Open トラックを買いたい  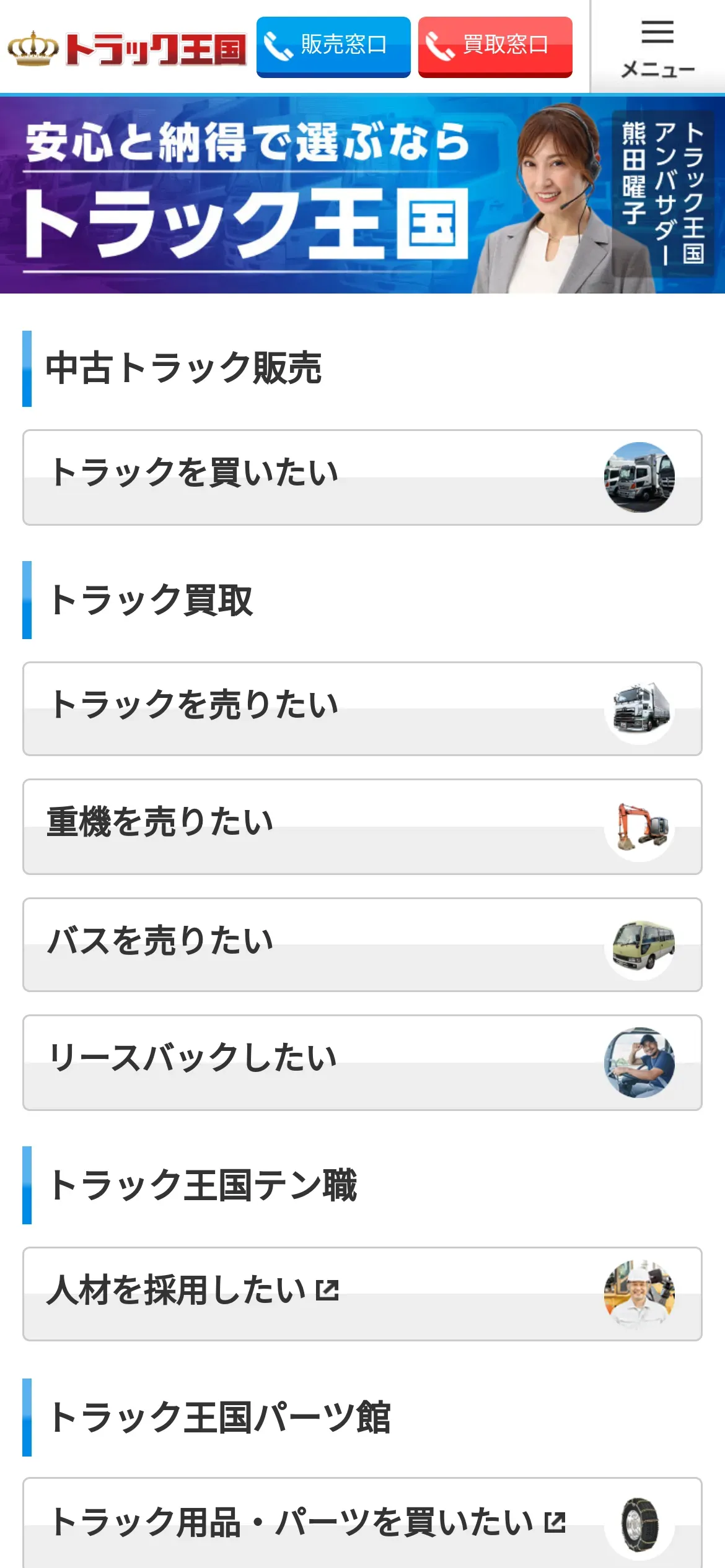[x=362, y=477]
